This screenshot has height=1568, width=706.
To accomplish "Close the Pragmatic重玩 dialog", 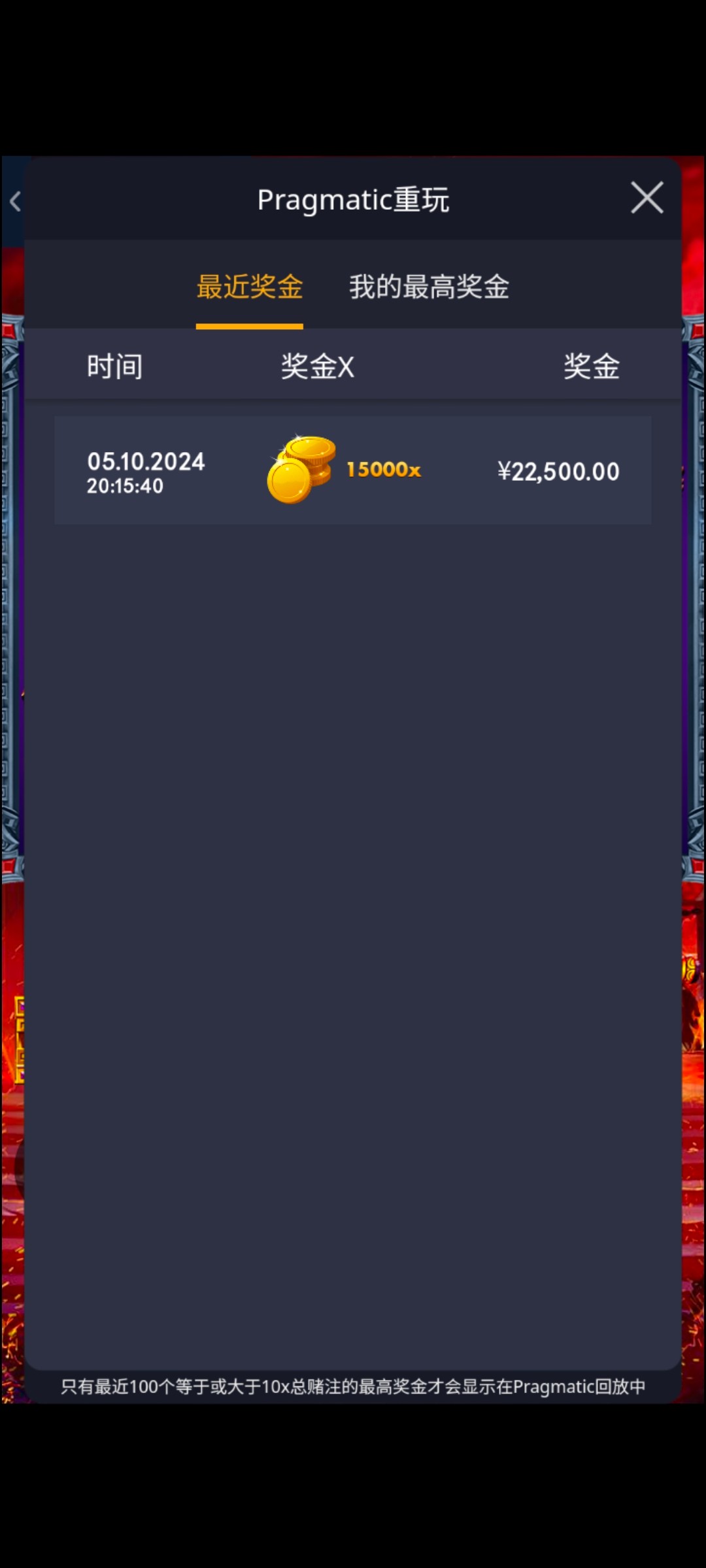I will click(647, 197).
